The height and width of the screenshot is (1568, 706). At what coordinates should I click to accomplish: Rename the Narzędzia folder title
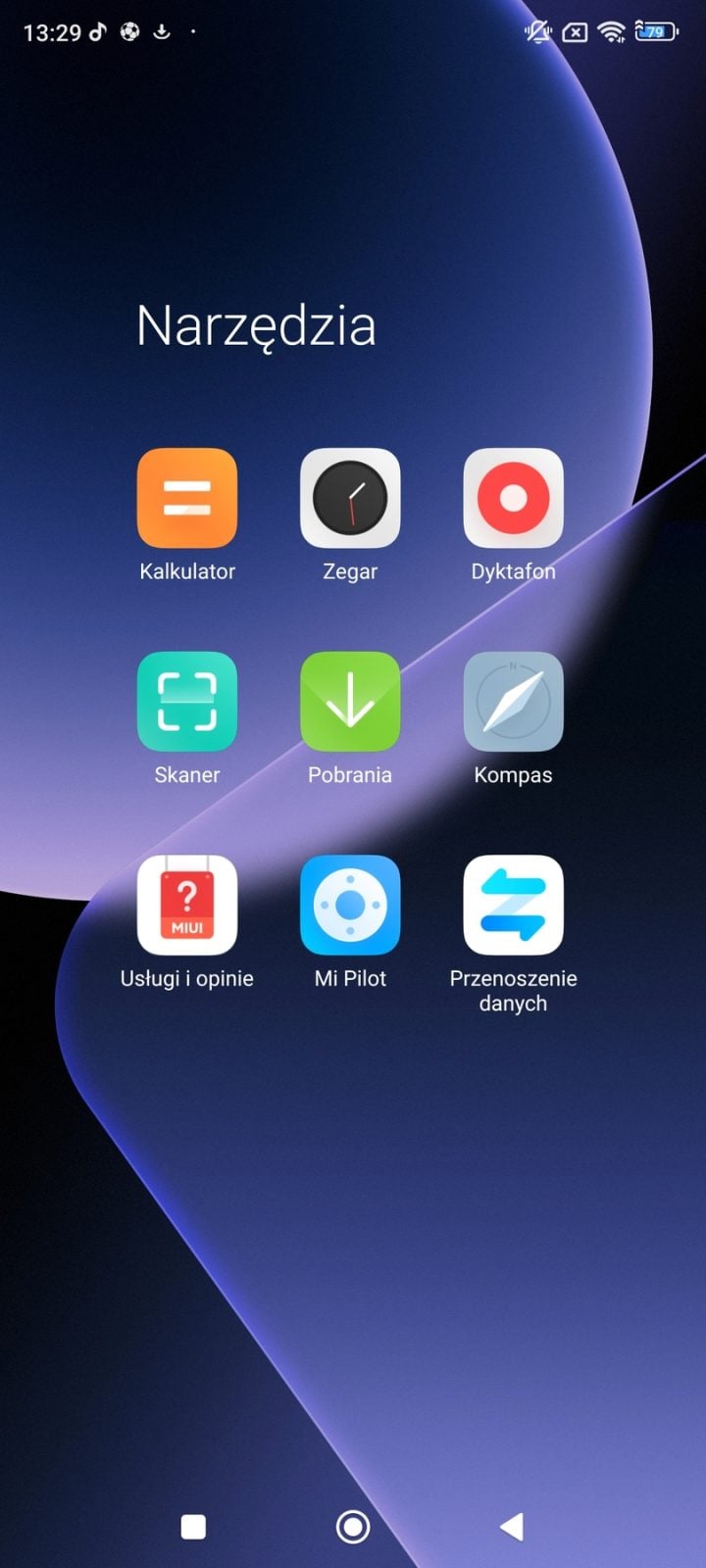point(256,326)
